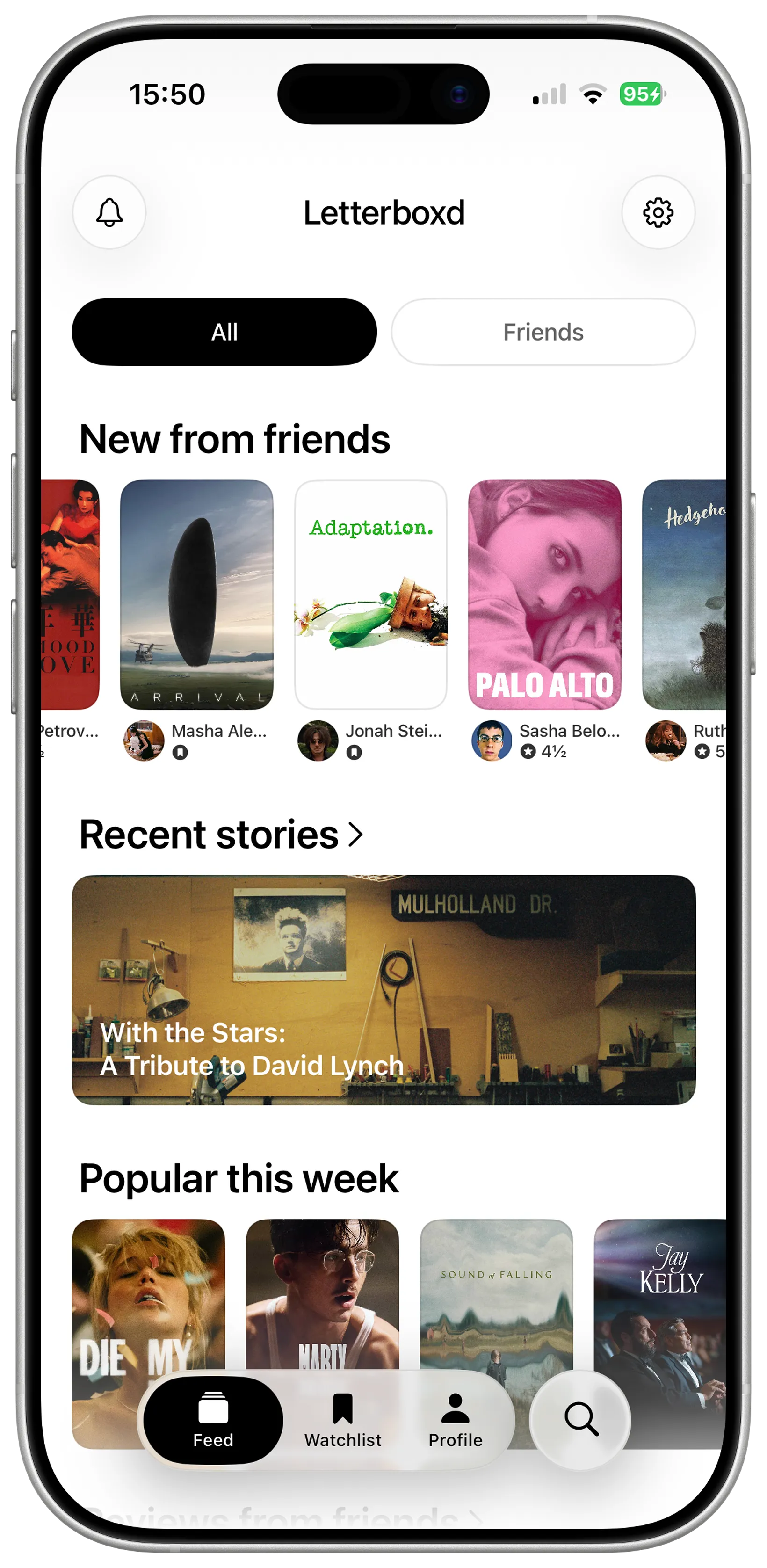
Task: Open the Profile tab
Action: click(x=456, y=1421)
